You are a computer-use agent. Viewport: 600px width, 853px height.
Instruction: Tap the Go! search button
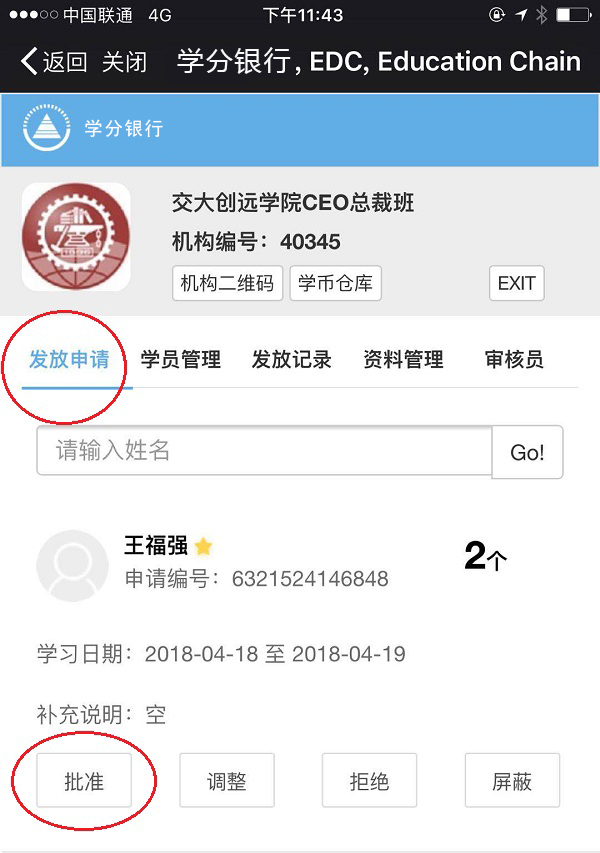[x=527, y=452]
